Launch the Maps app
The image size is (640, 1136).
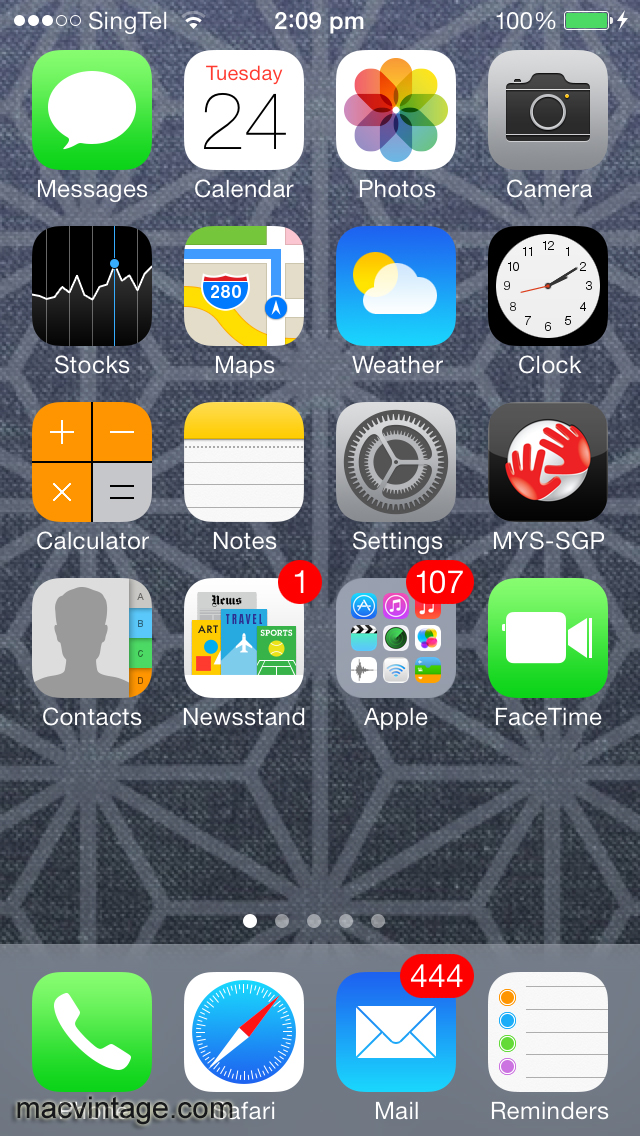point(244,286)
